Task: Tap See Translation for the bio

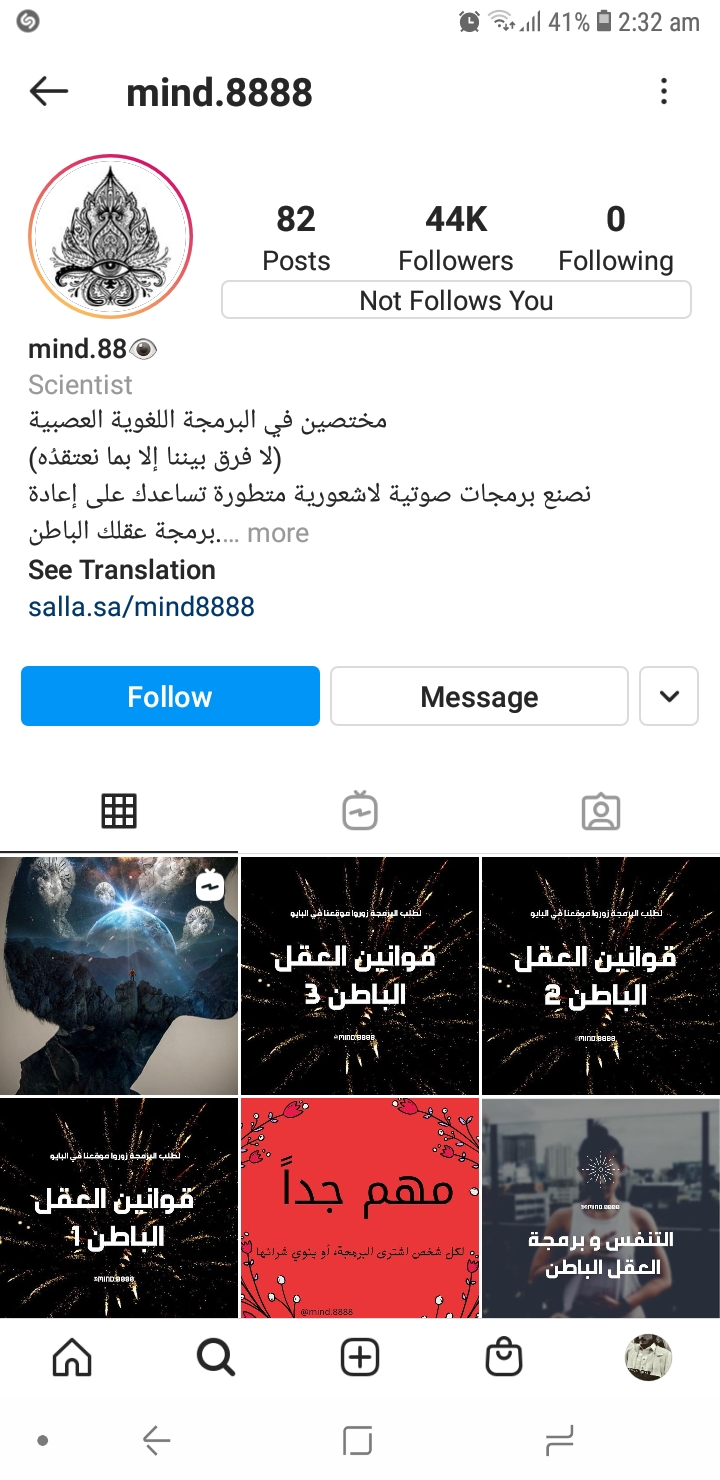Action: [122, 569]
